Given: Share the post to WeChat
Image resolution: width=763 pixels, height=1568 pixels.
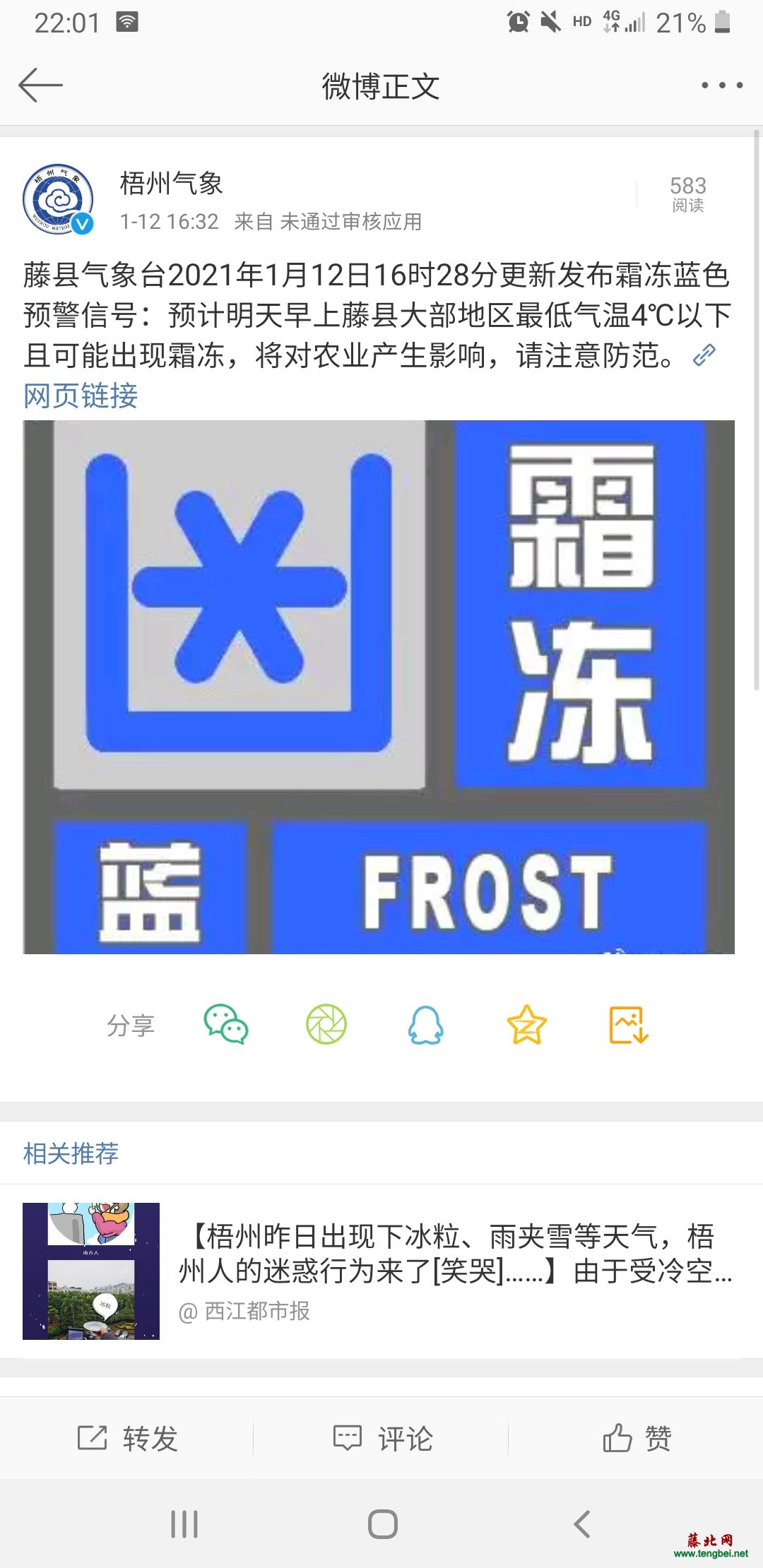Looking at the screenshot, I should [226, 1024].
